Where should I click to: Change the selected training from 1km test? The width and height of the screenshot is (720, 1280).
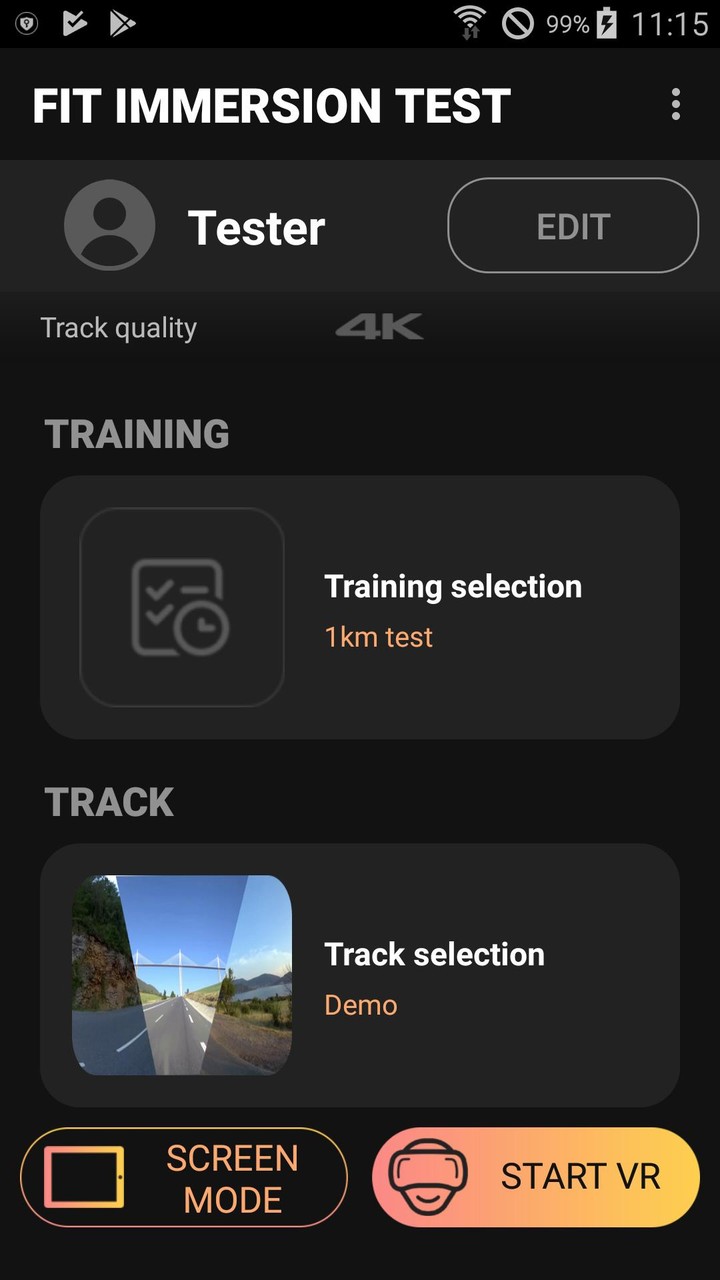pyautogui.click(x=379, y=636)
